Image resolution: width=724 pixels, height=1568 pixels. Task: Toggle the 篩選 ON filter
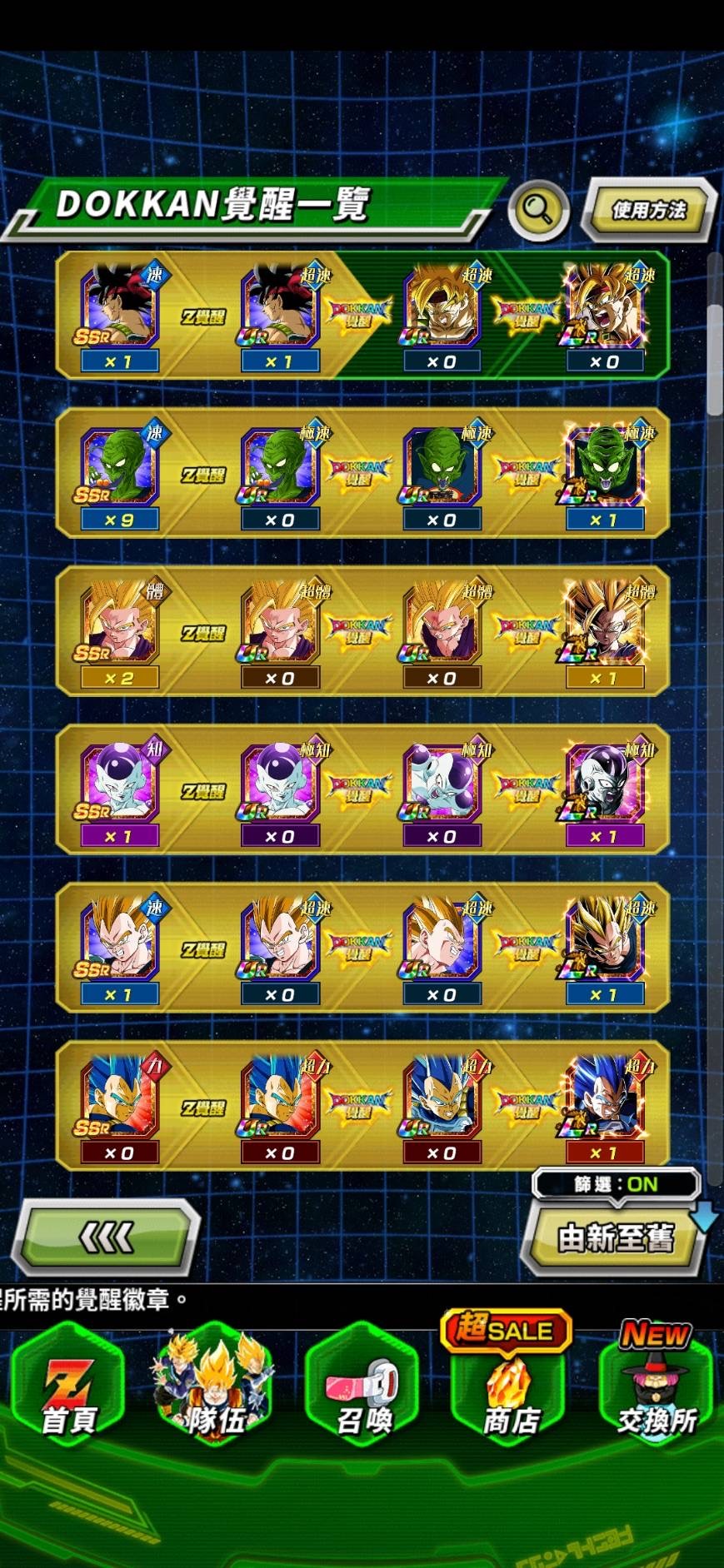(x=616, y=1183)
